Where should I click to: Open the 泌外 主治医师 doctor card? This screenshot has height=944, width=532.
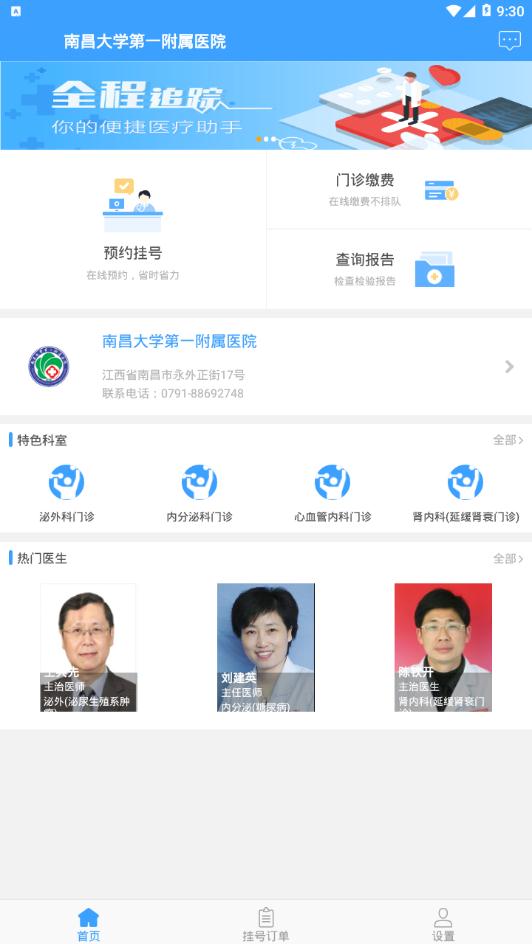coord(88,647)
